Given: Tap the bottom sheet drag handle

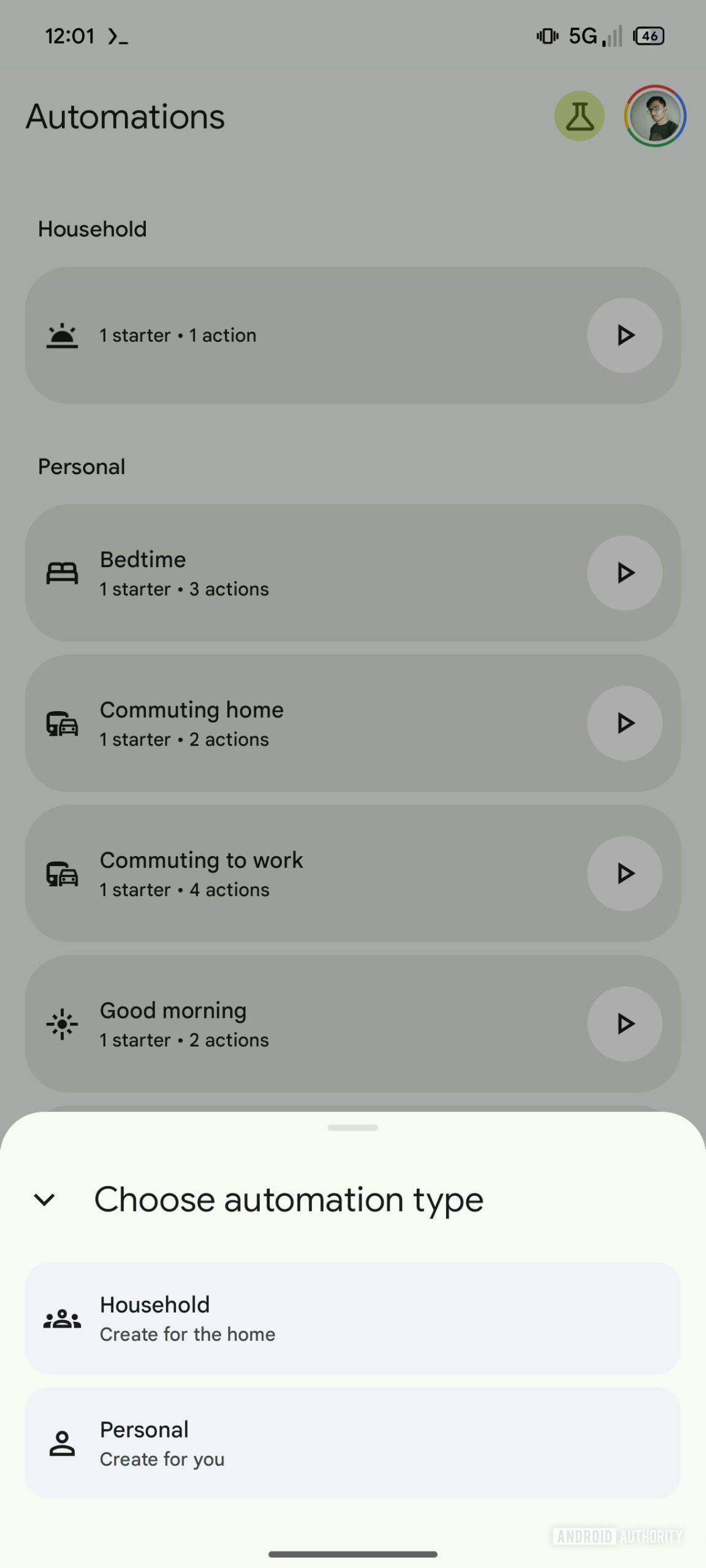Looking at the screenshot, I should (352, 1128).
